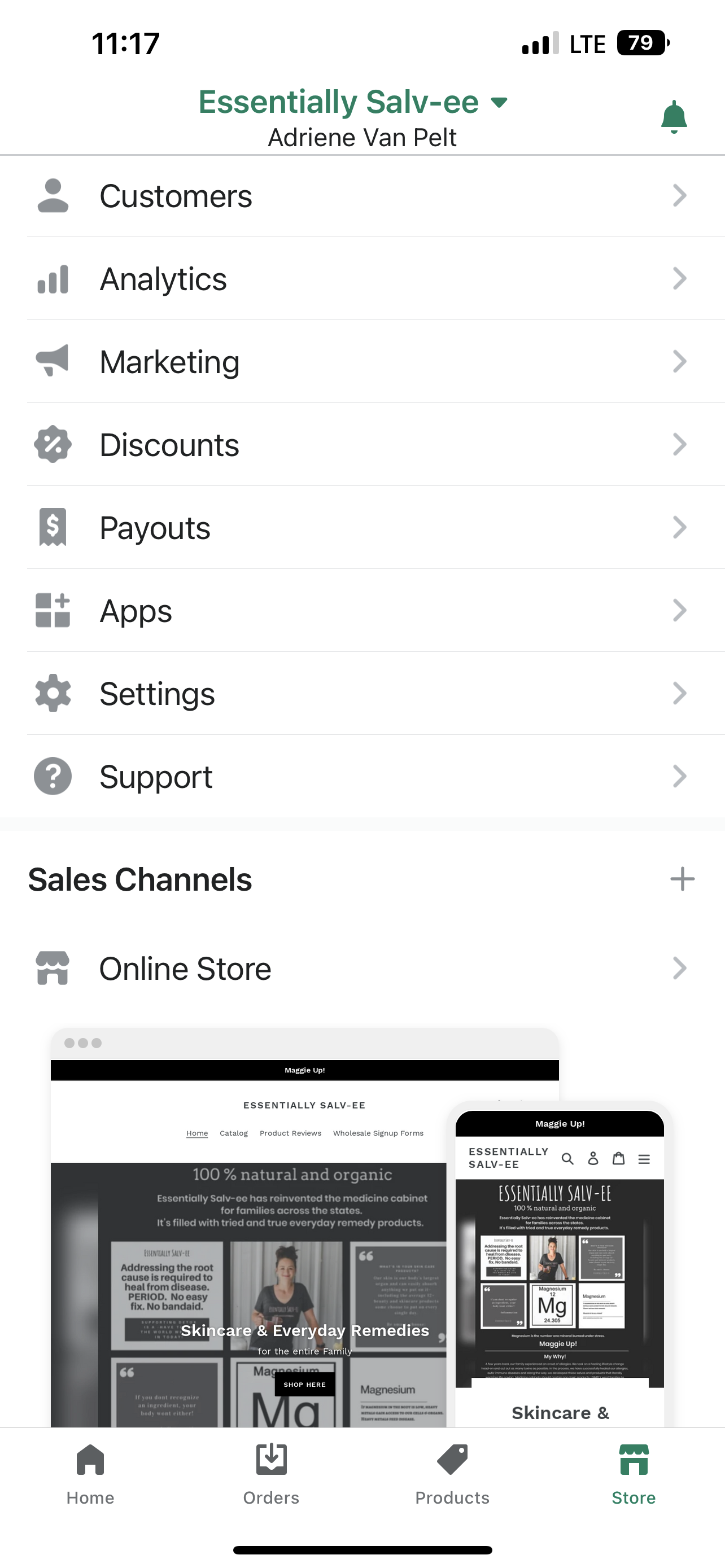The width and height of the screenshot is (725, 1568).
Task: Open the notifications bell
Action: [673, 117]
